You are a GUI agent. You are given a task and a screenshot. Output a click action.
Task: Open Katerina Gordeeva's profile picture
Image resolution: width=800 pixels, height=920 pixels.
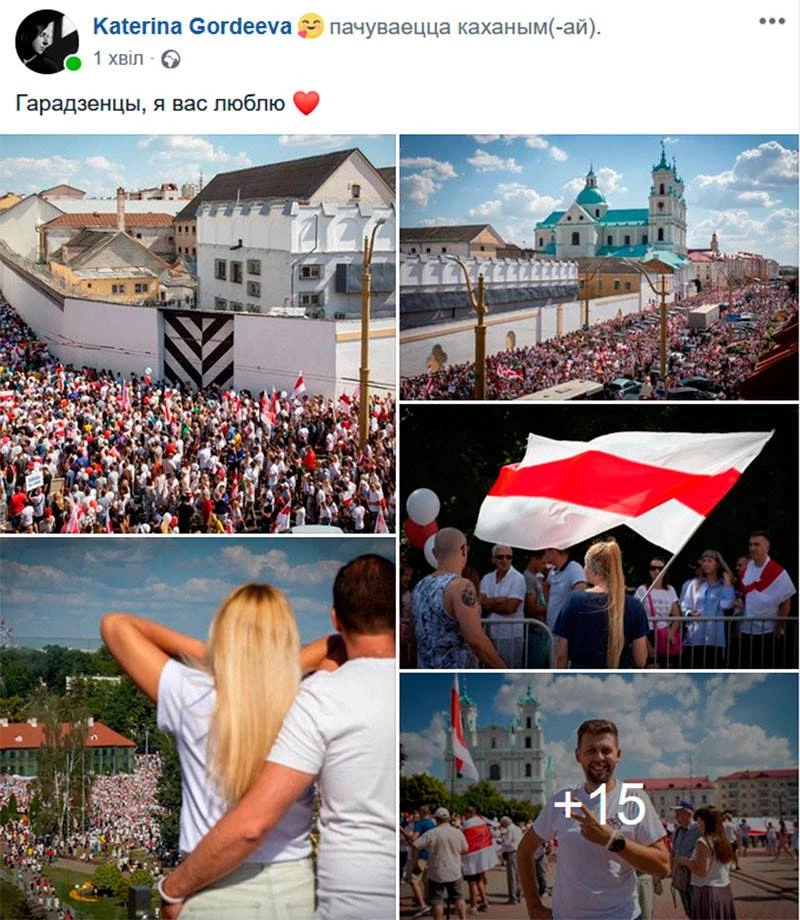[46, 42]
